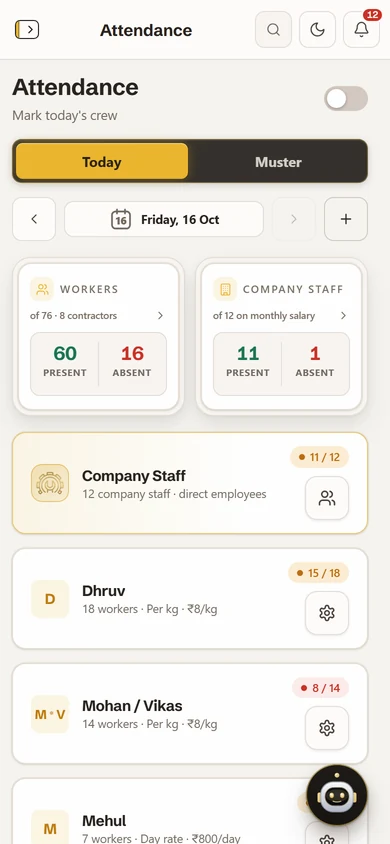Screen dimensions: 390x844
Task: Tap the people icon on Company Staff
Action: point(327,498)
